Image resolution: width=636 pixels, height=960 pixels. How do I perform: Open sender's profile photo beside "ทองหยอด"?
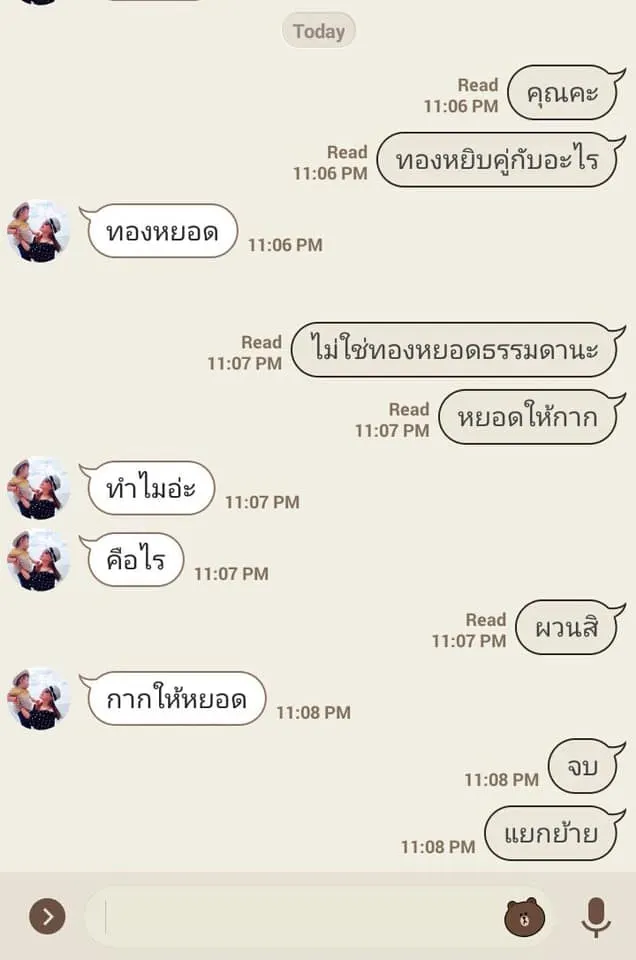[39, 232]
